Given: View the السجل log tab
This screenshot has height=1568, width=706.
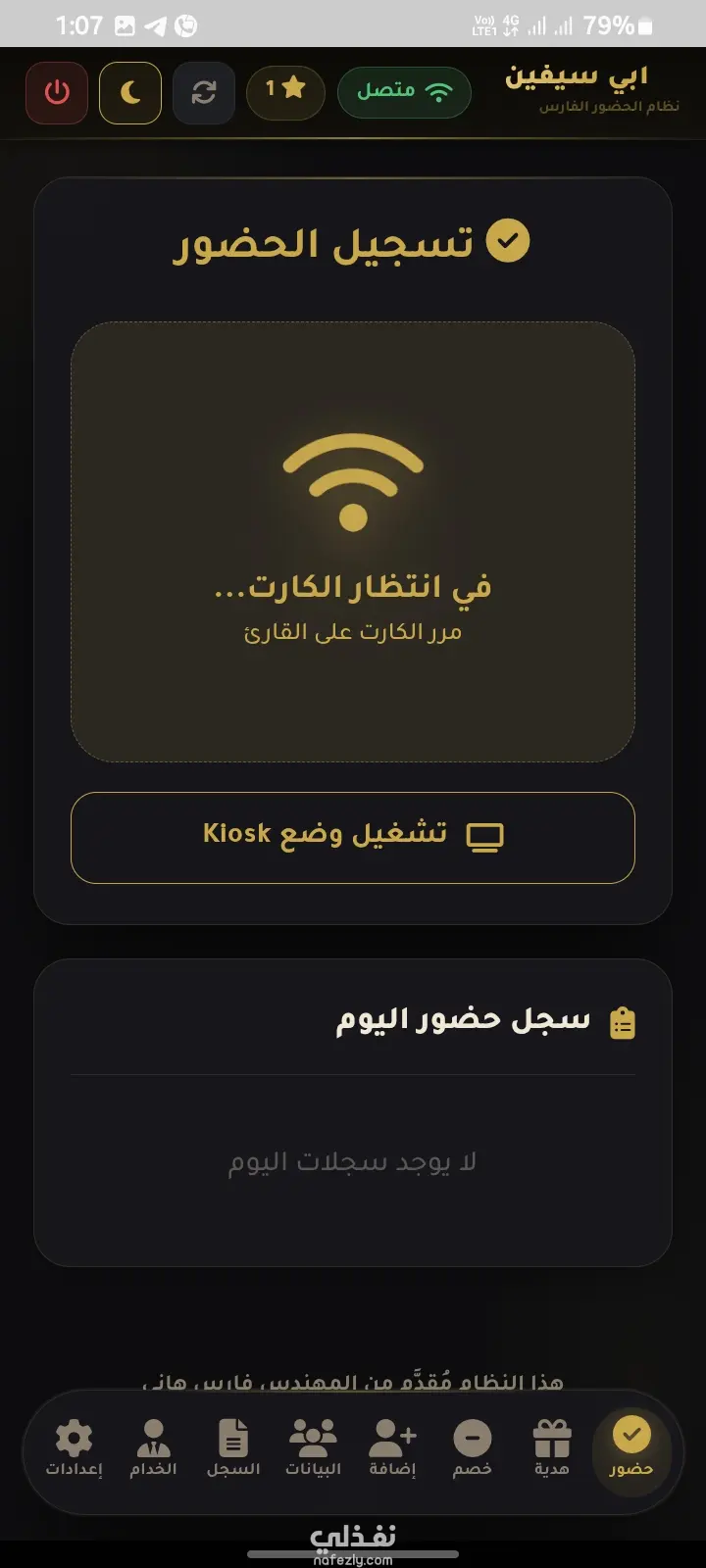Looking at the screenshot, I should (232, 1447).
